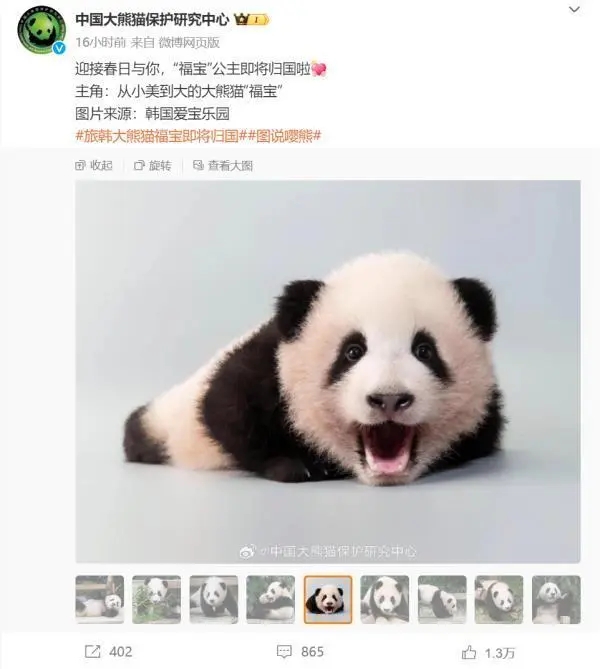Viewport: 600px width, 669px height.
Task: Rotate the image with 旋转
Action: click(152, 165)
